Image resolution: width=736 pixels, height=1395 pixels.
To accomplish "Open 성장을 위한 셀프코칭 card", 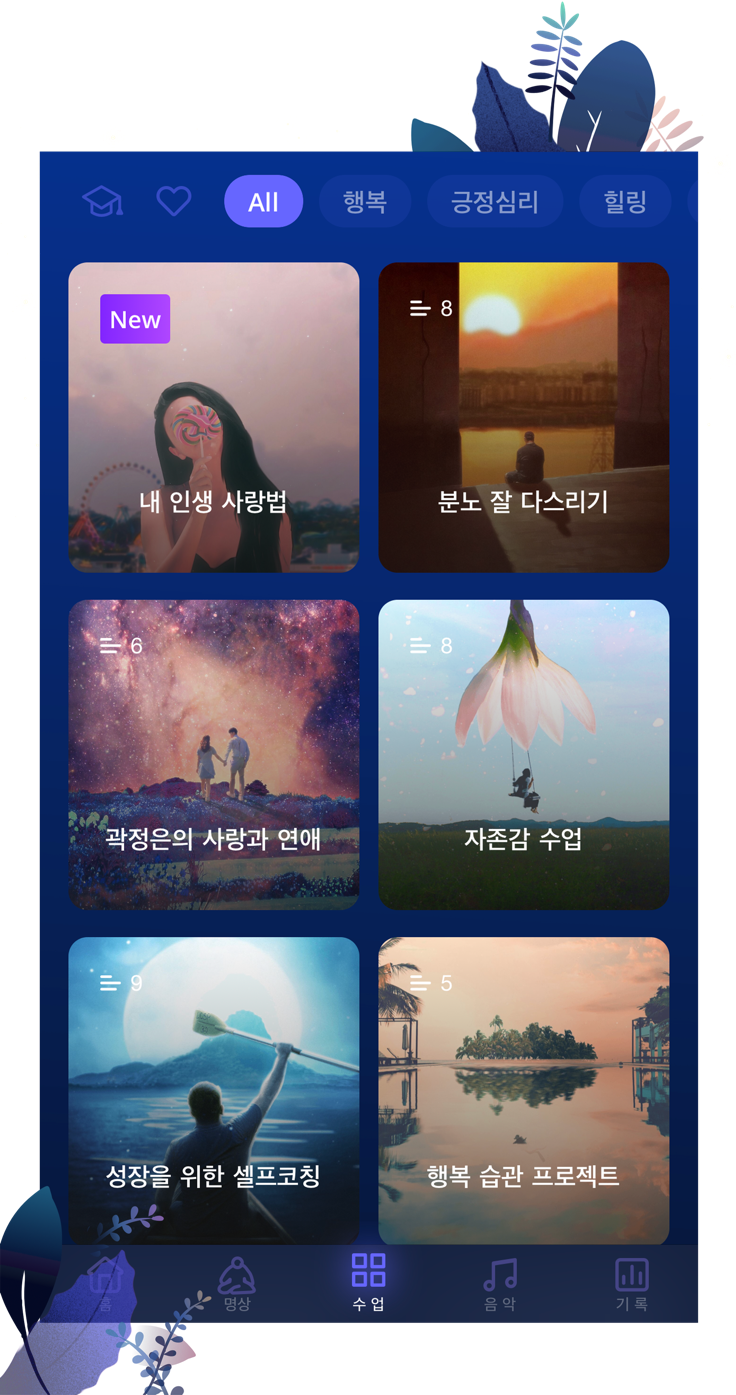I will 213,1091.
